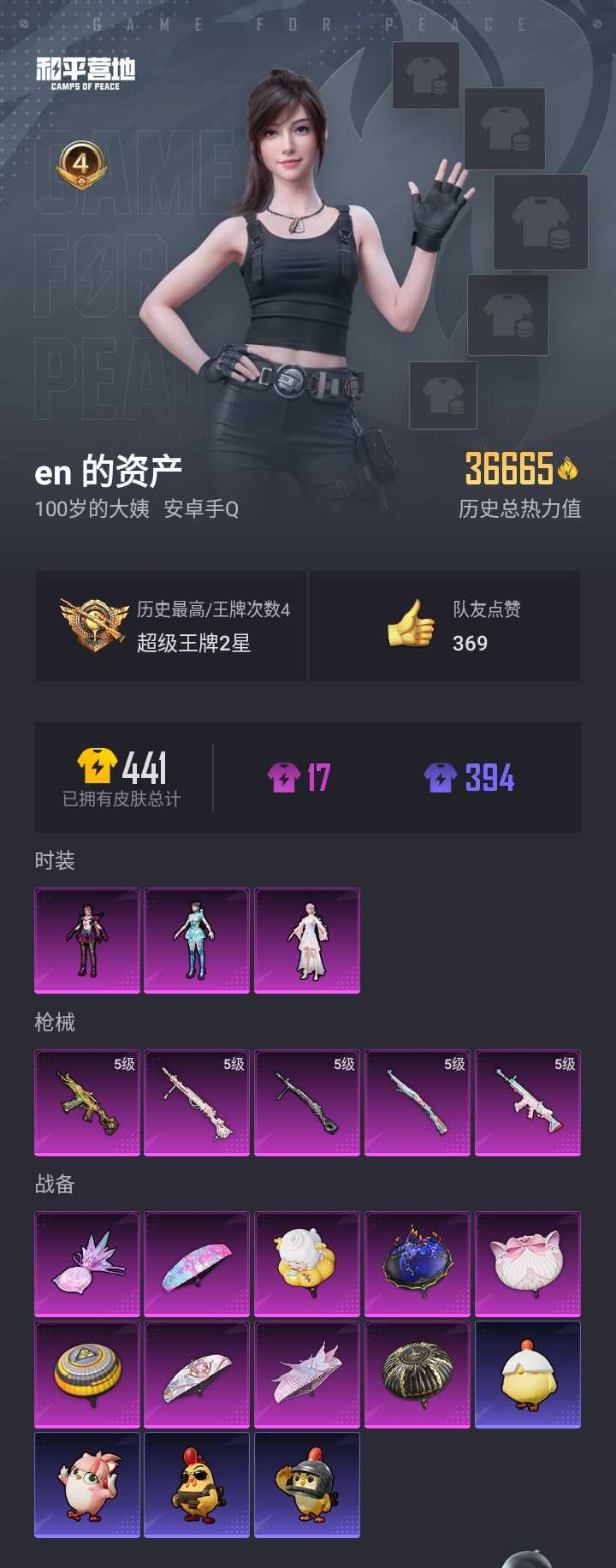Select the first 5级 golden gun skin
Image resolution: width=616 pixels, height=1568 pixels.
[x=86, y=1102]
